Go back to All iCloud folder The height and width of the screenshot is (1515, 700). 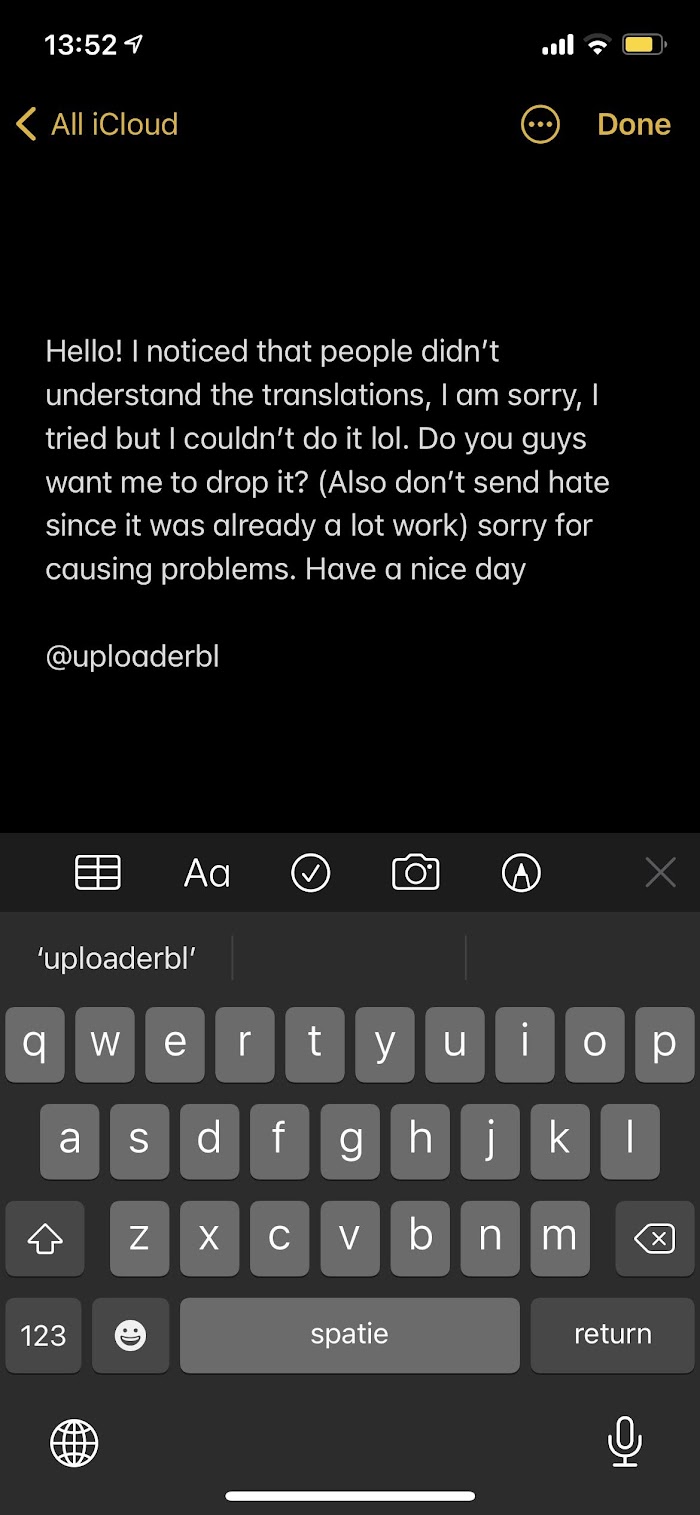click(97, 125)
